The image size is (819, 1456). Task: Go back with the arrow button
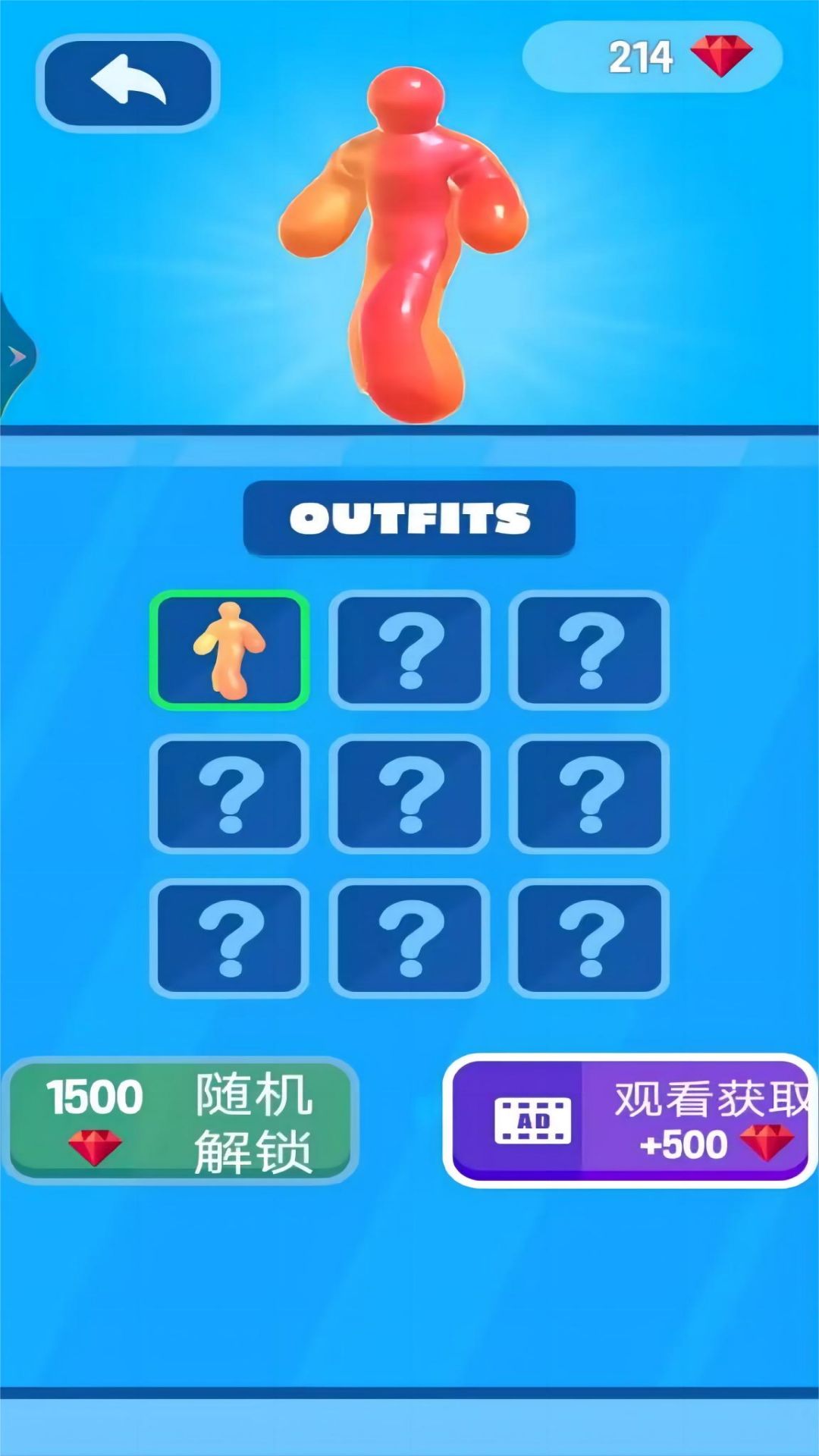click(127, 82)
